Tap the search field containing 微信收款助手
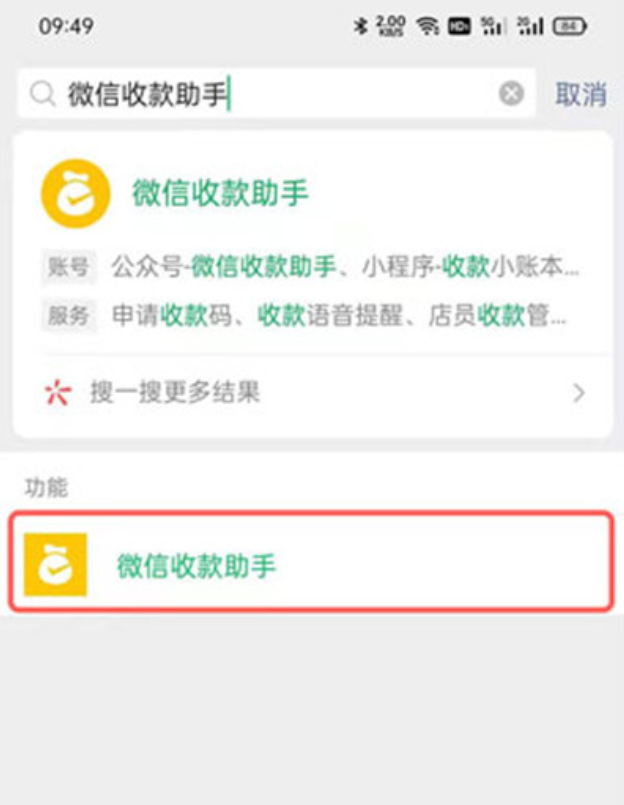The width and height of the screenshot is (624, 805). point(270,94)
